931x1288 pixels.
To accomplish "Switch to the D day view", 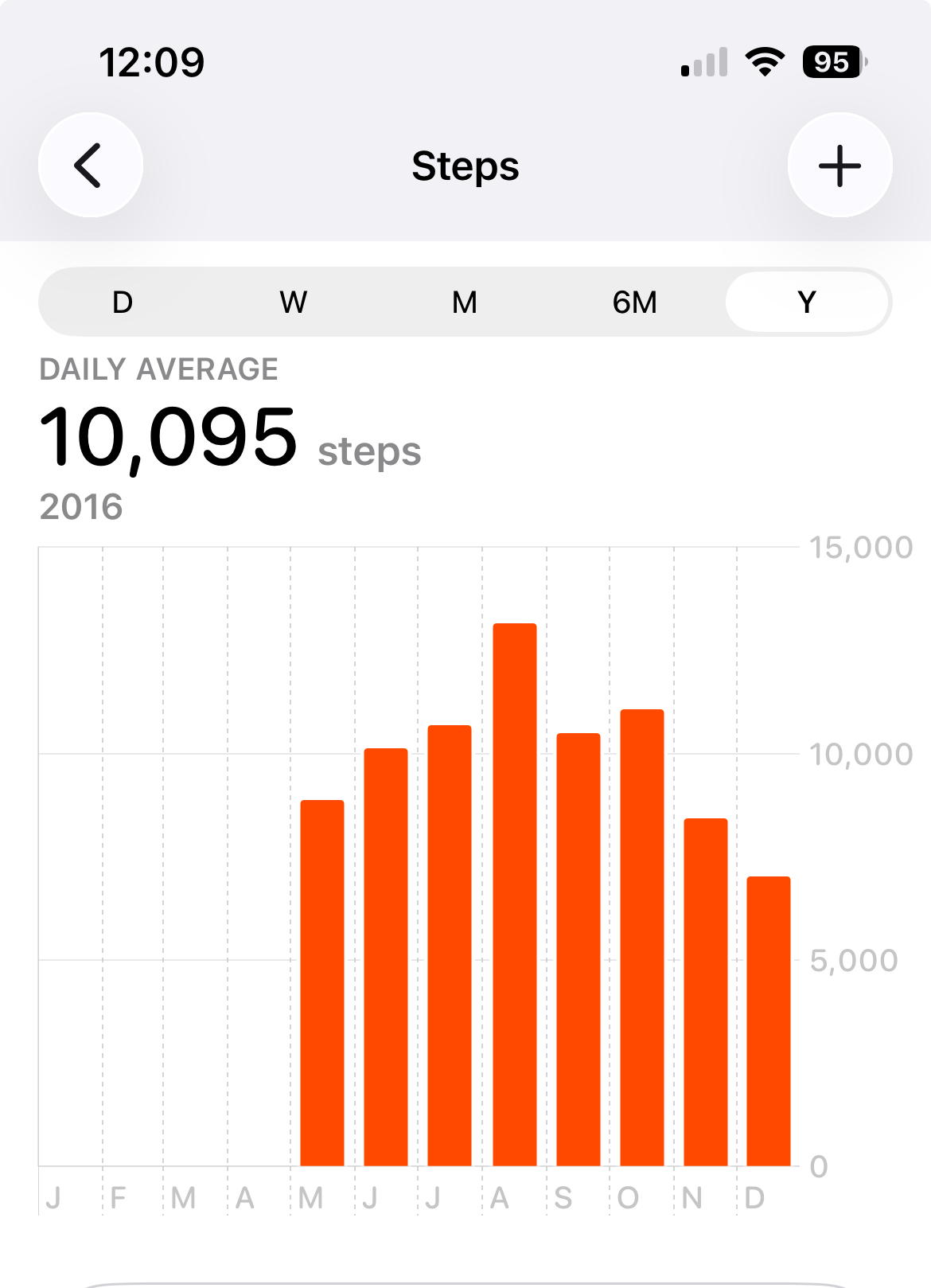I will click(123, 302).
